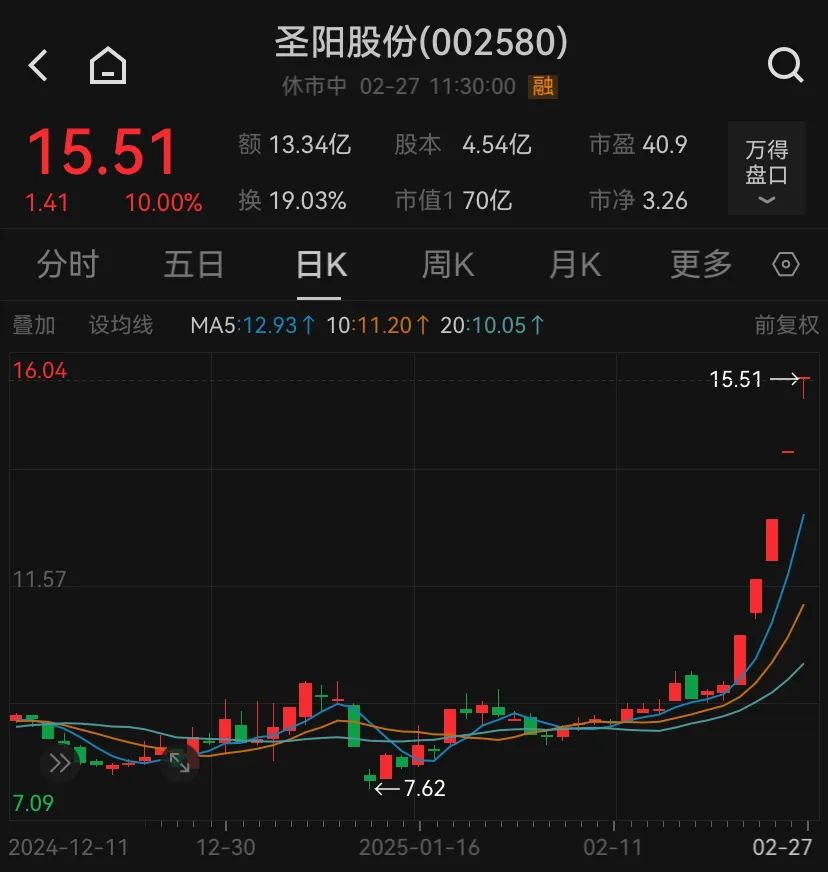Switch to the 周K chart tab
This screenshot has width=828, height=872.
[x=447, y=265]
